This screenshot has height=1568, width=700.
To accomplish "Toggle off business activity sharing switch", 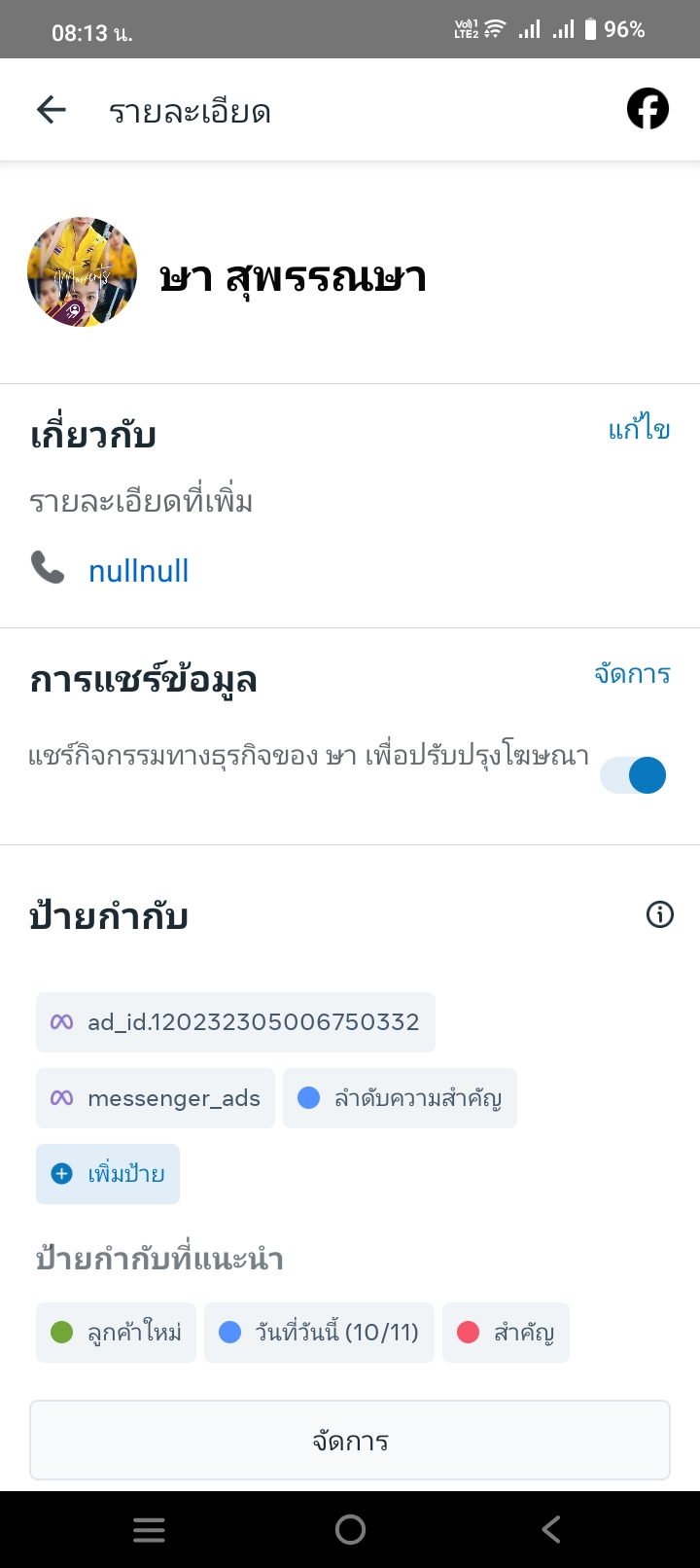I will pos(633,775).
